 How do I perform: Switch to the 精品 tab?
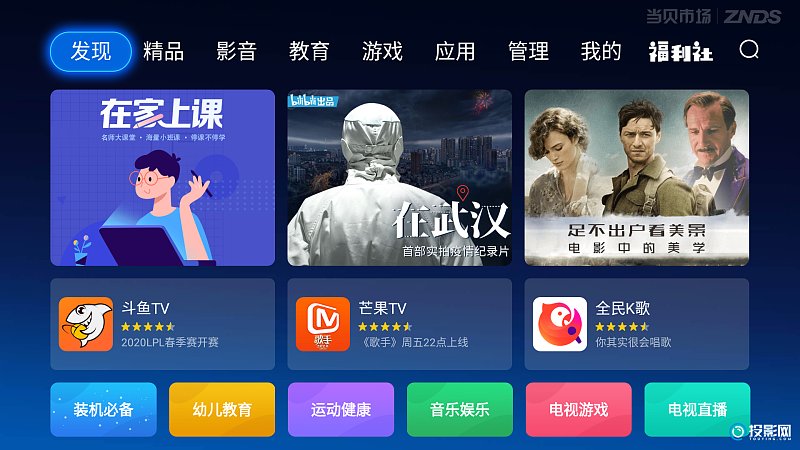tap(163, 51)
